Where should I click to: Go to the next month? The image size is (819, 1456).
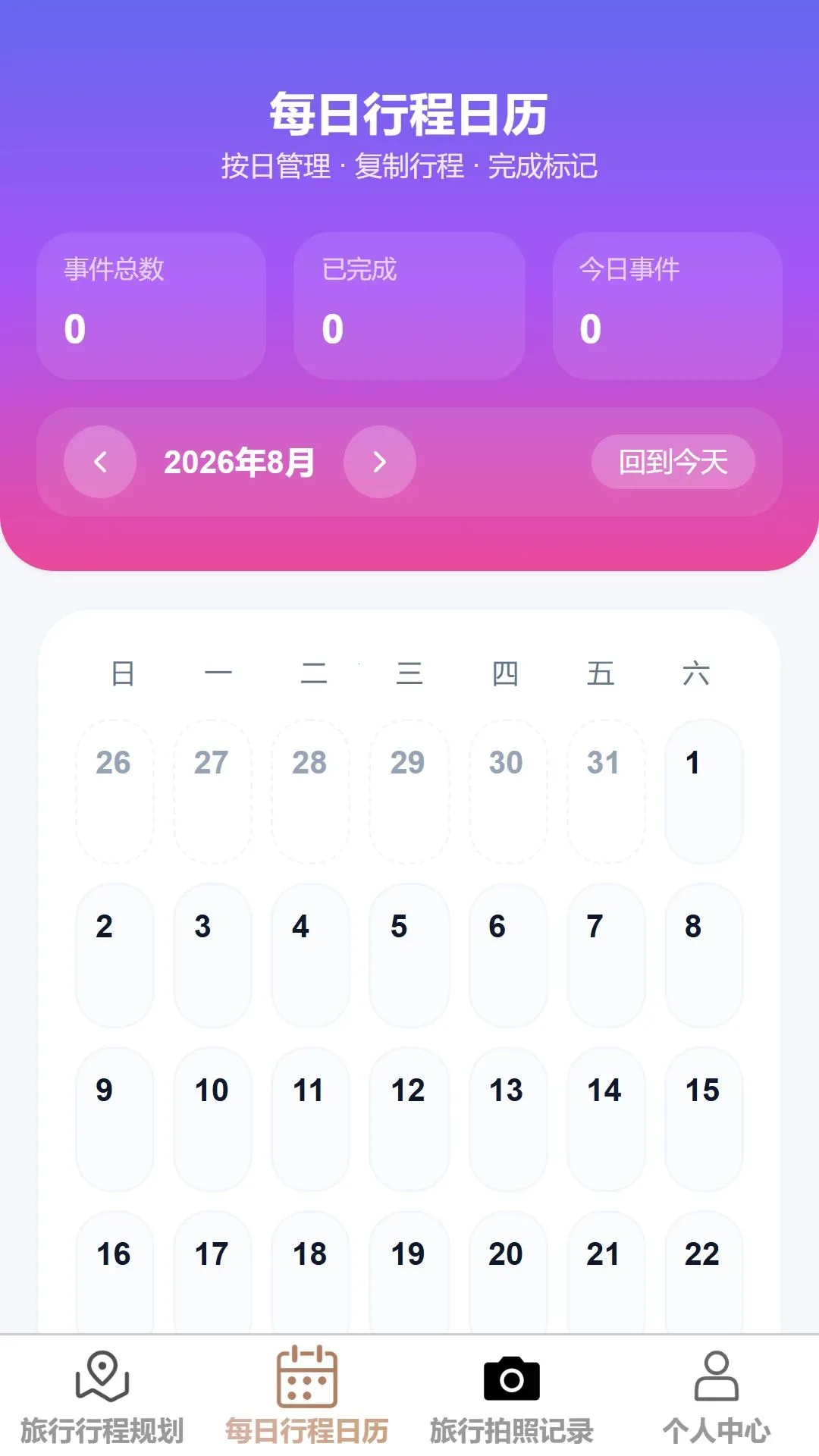point(380,462)
